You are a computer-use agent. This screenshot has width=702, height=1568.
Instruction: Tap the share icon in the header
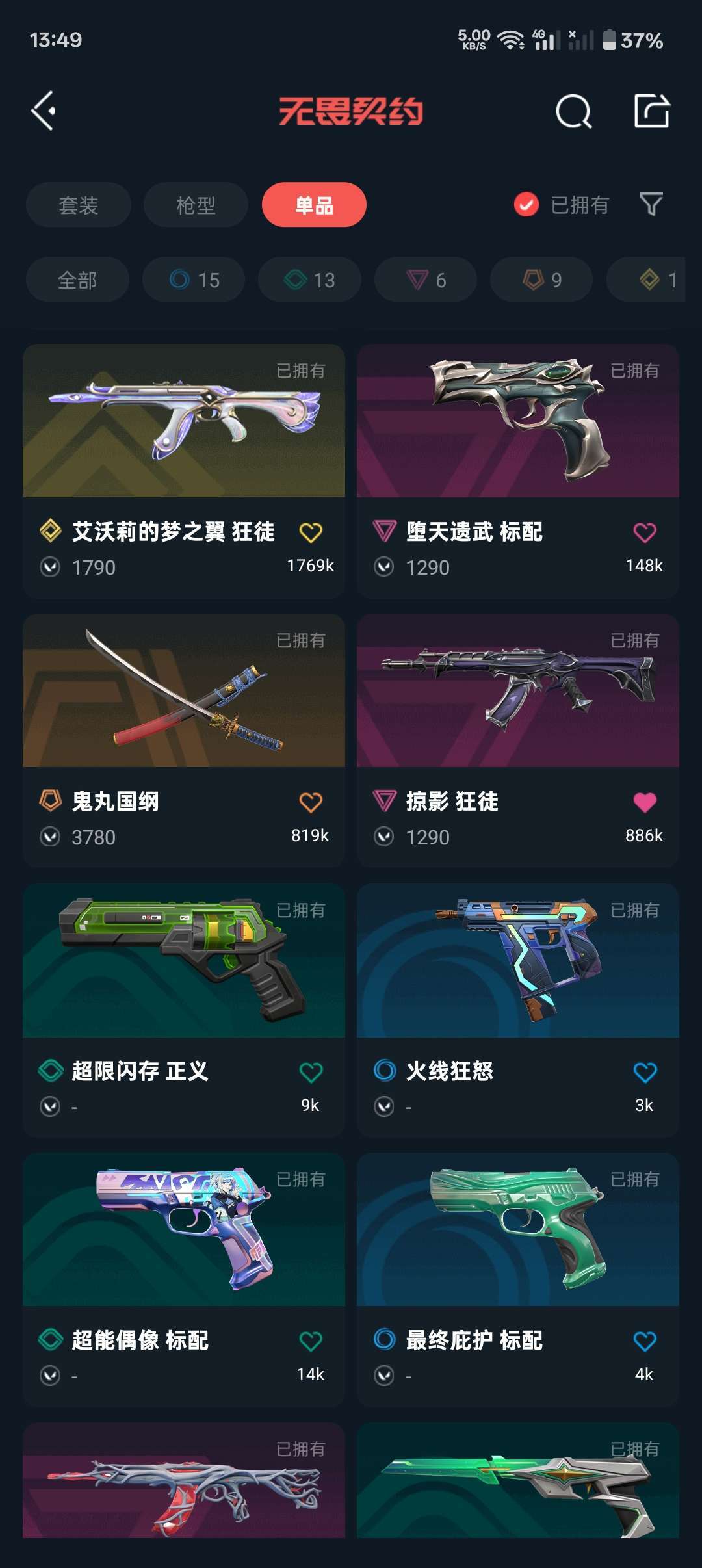tap(652, 111)
